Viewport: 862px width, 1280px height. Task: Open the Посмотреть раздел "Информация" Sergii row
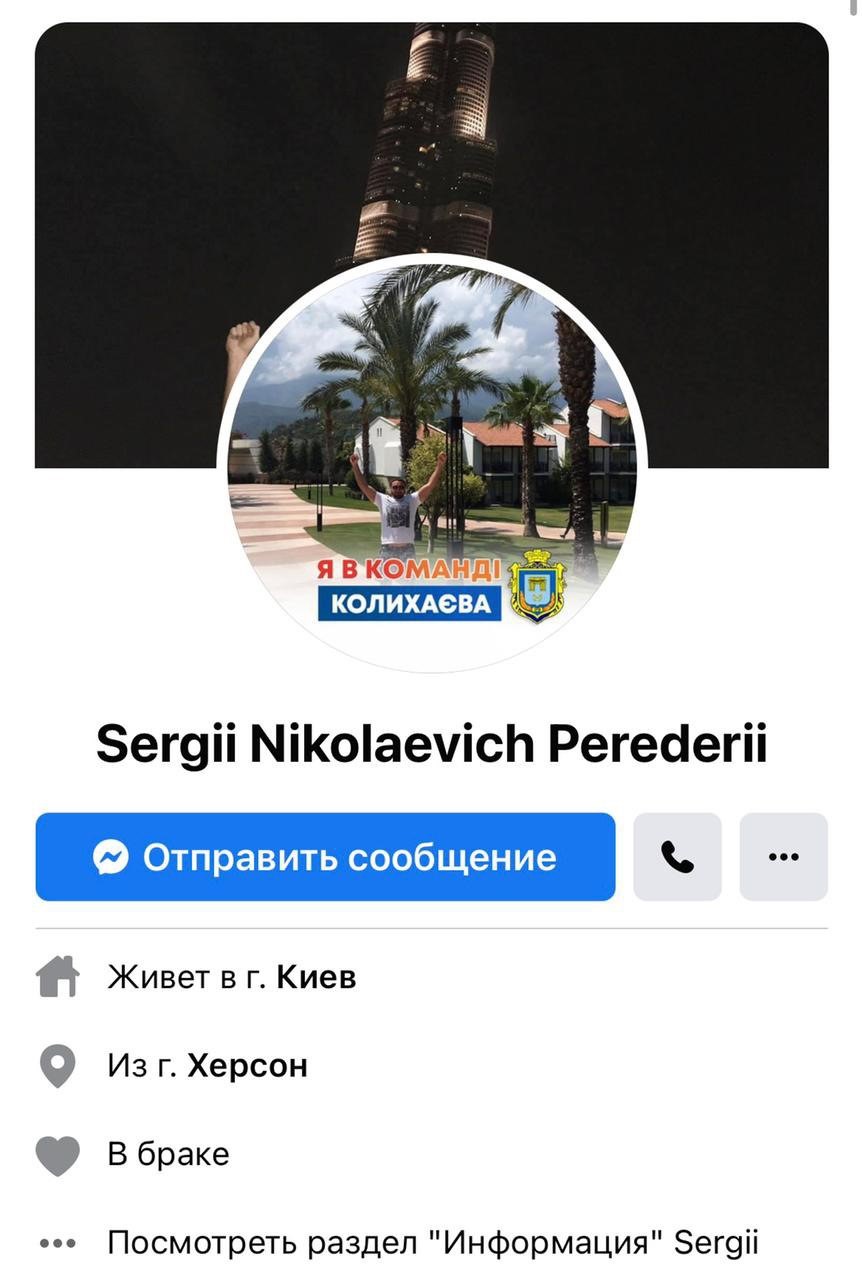[432, 1243]
